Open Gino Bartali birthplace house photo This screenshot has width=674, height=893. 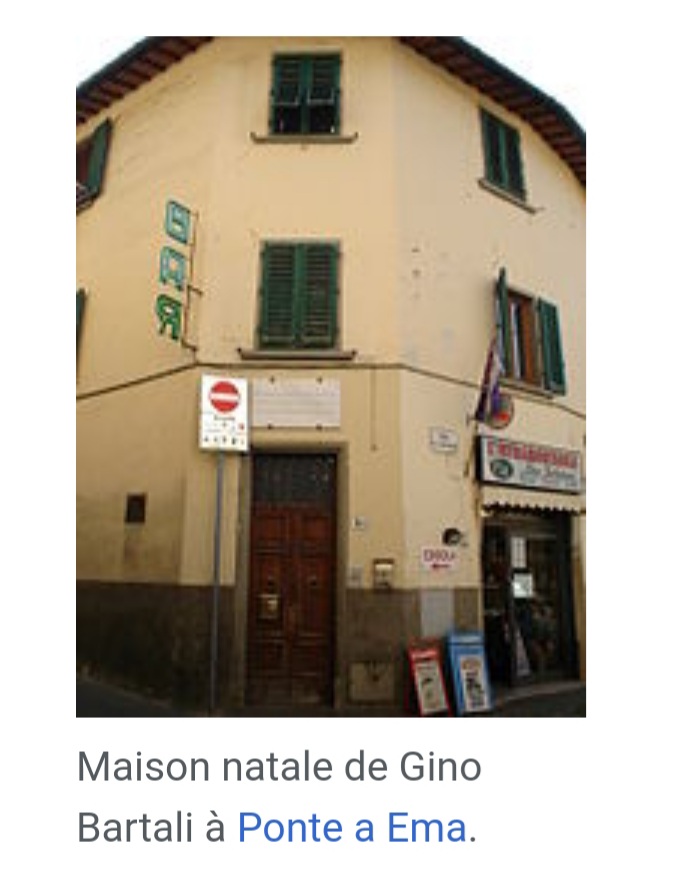coord(330,376)
